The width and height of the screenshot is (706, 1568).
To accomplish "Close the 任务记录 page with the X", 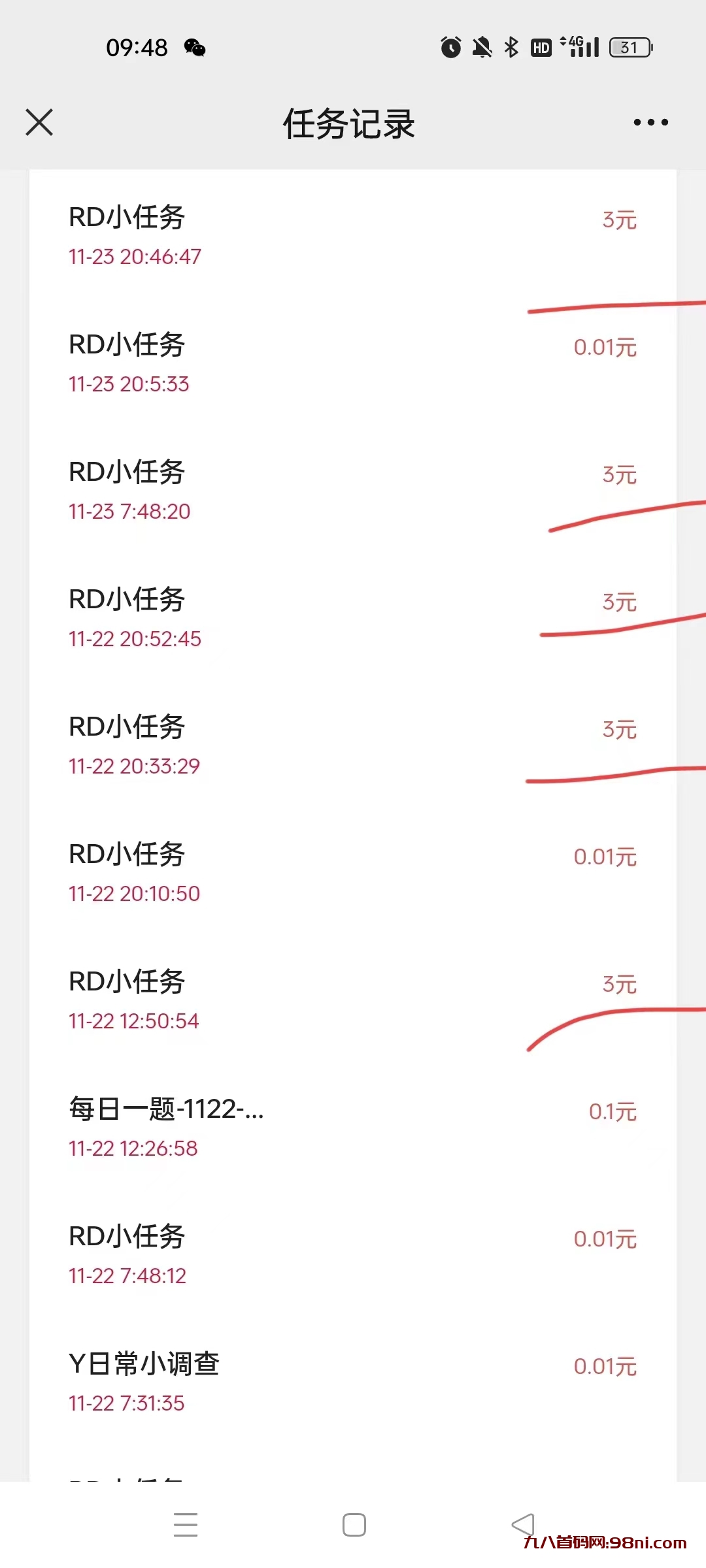I will tap(39, 123).
